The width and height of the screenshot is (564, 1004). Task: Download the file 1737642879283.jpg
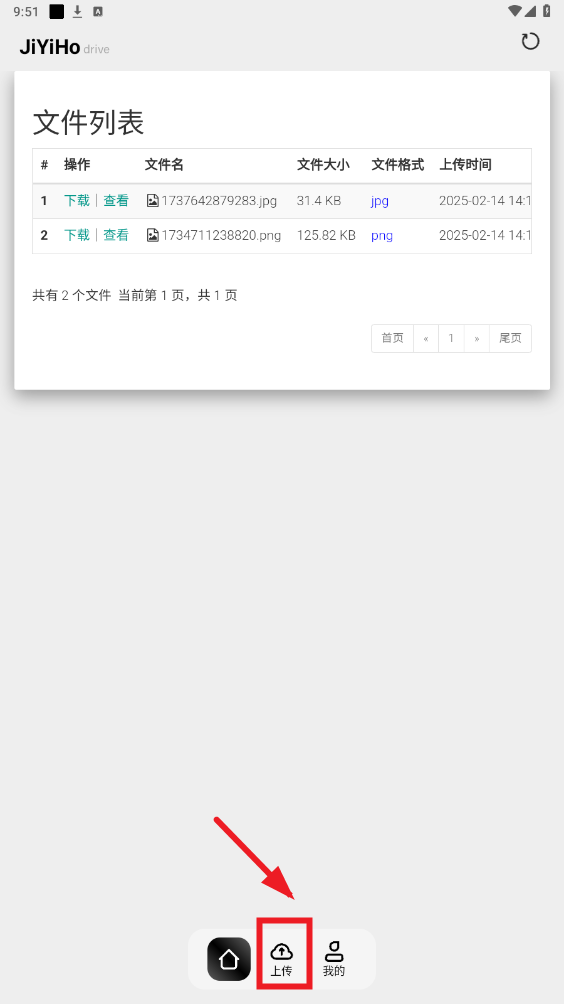[77, 200]
